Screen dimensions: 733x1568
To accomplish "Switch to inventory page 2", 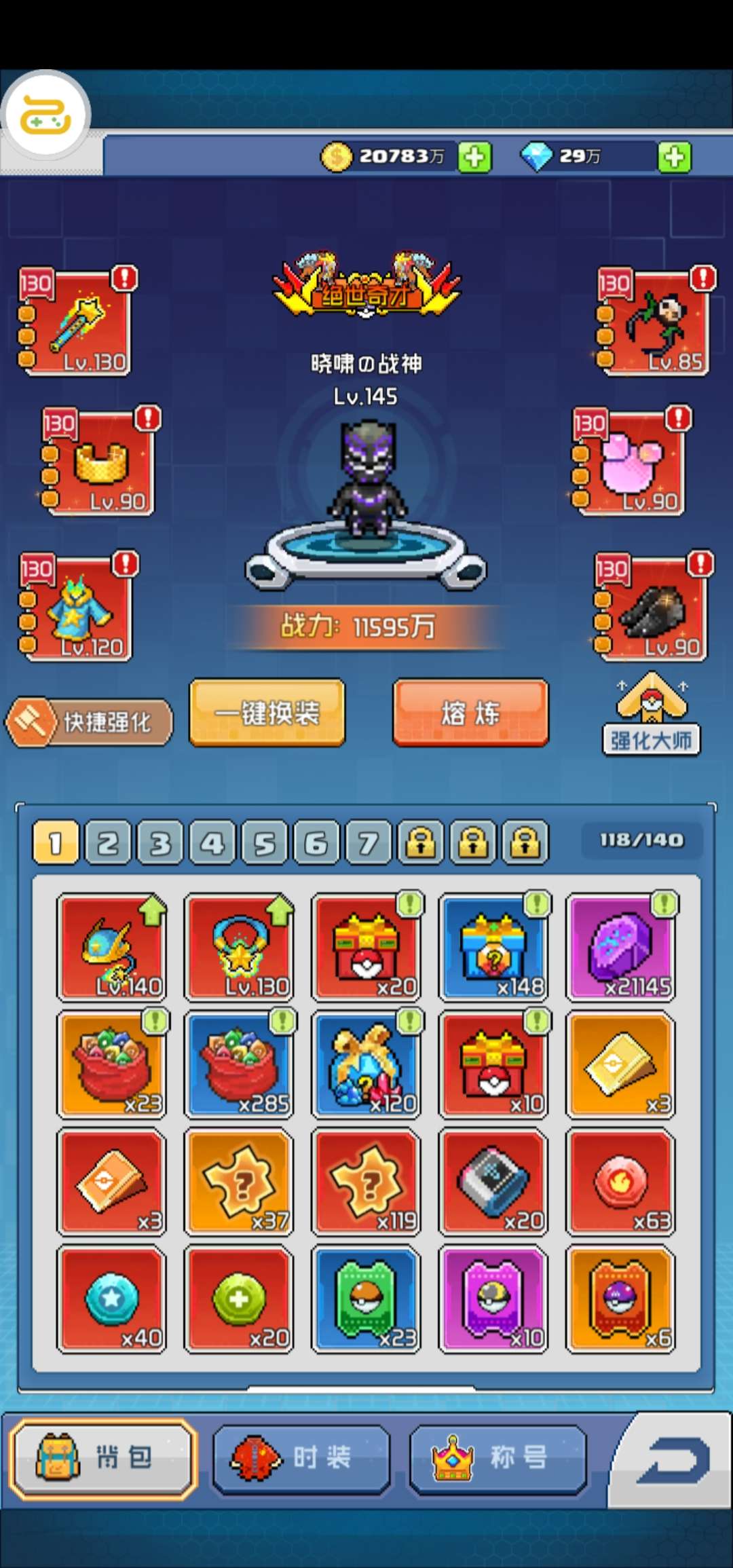I will pos(108,843).
